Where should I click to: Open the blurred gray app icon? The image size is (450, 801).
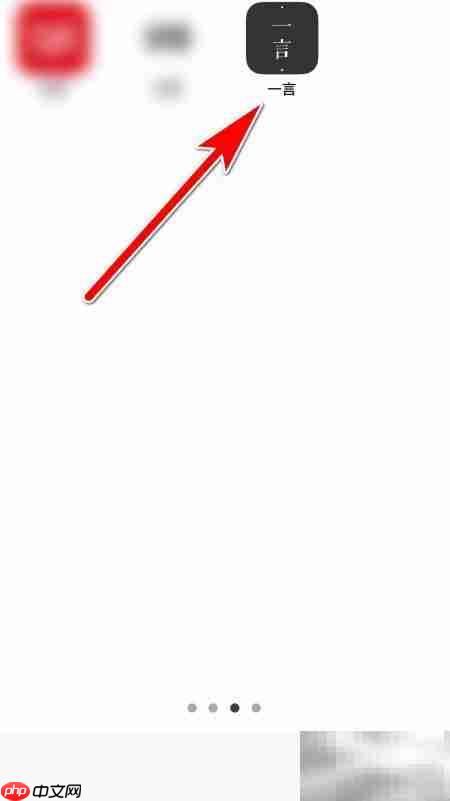click(x=169, y=38)
